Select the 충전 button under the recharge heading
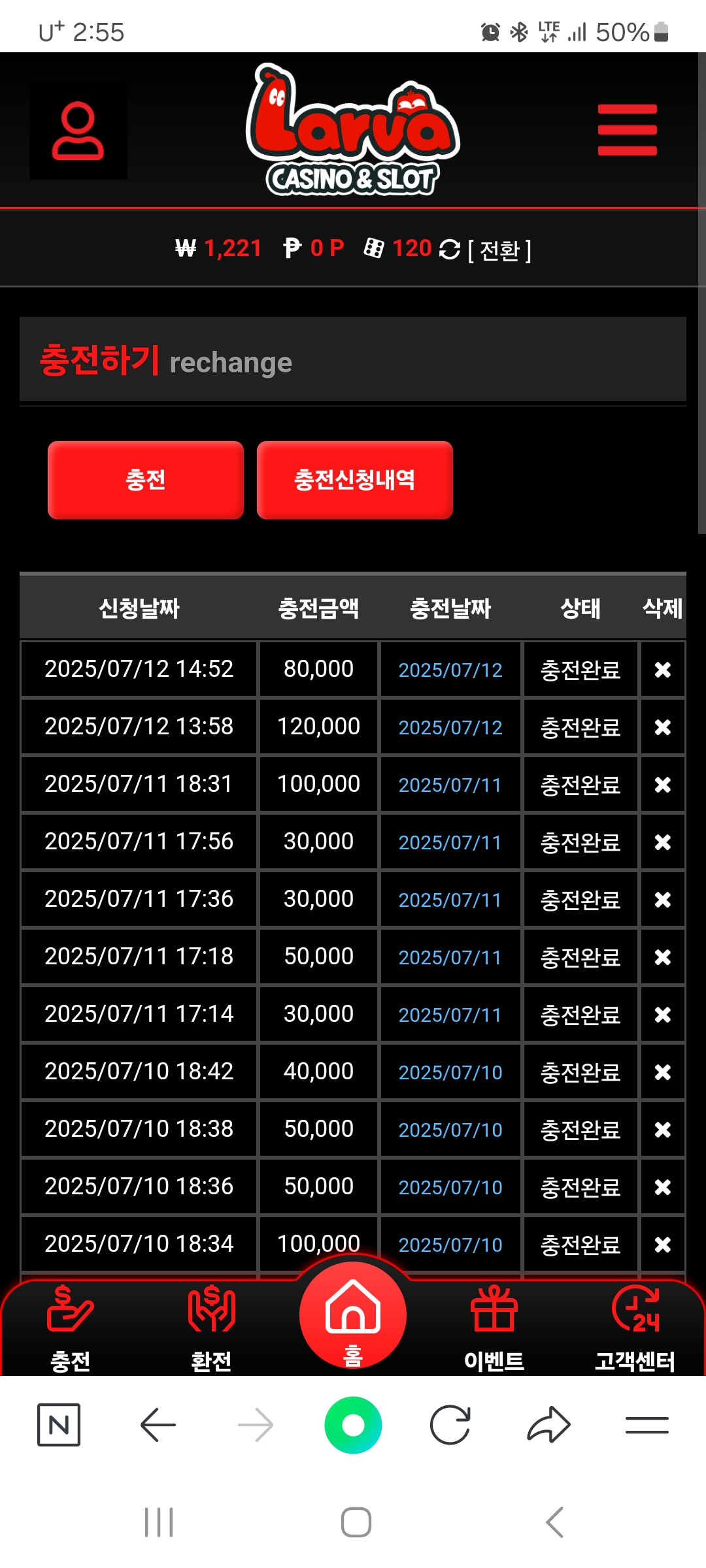This screenshot has height=1568, width=706. pos(145,480)
